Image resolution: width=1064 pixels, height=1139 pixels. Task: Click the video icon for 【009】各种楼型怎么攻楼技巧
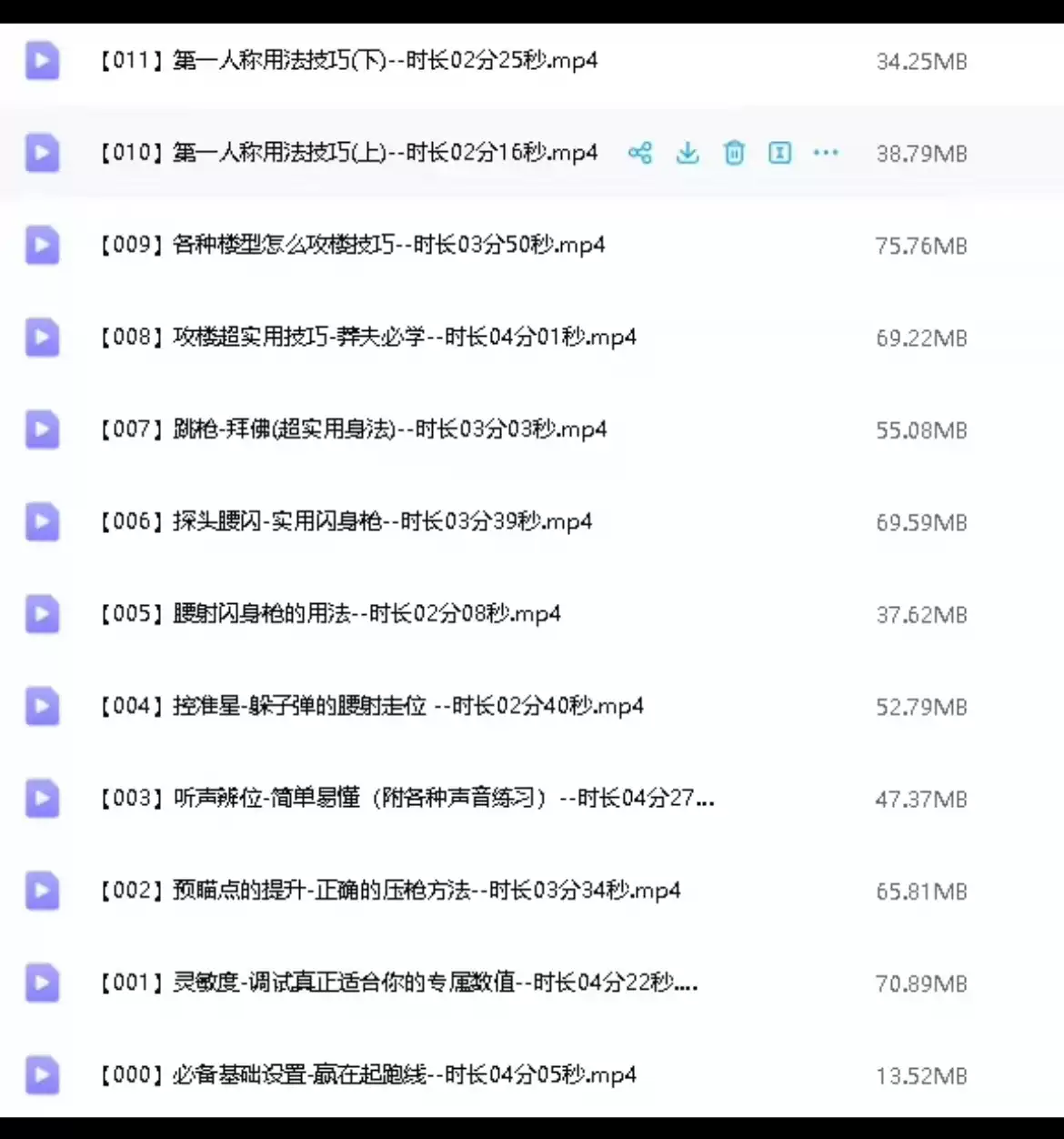tap(42, 245)
